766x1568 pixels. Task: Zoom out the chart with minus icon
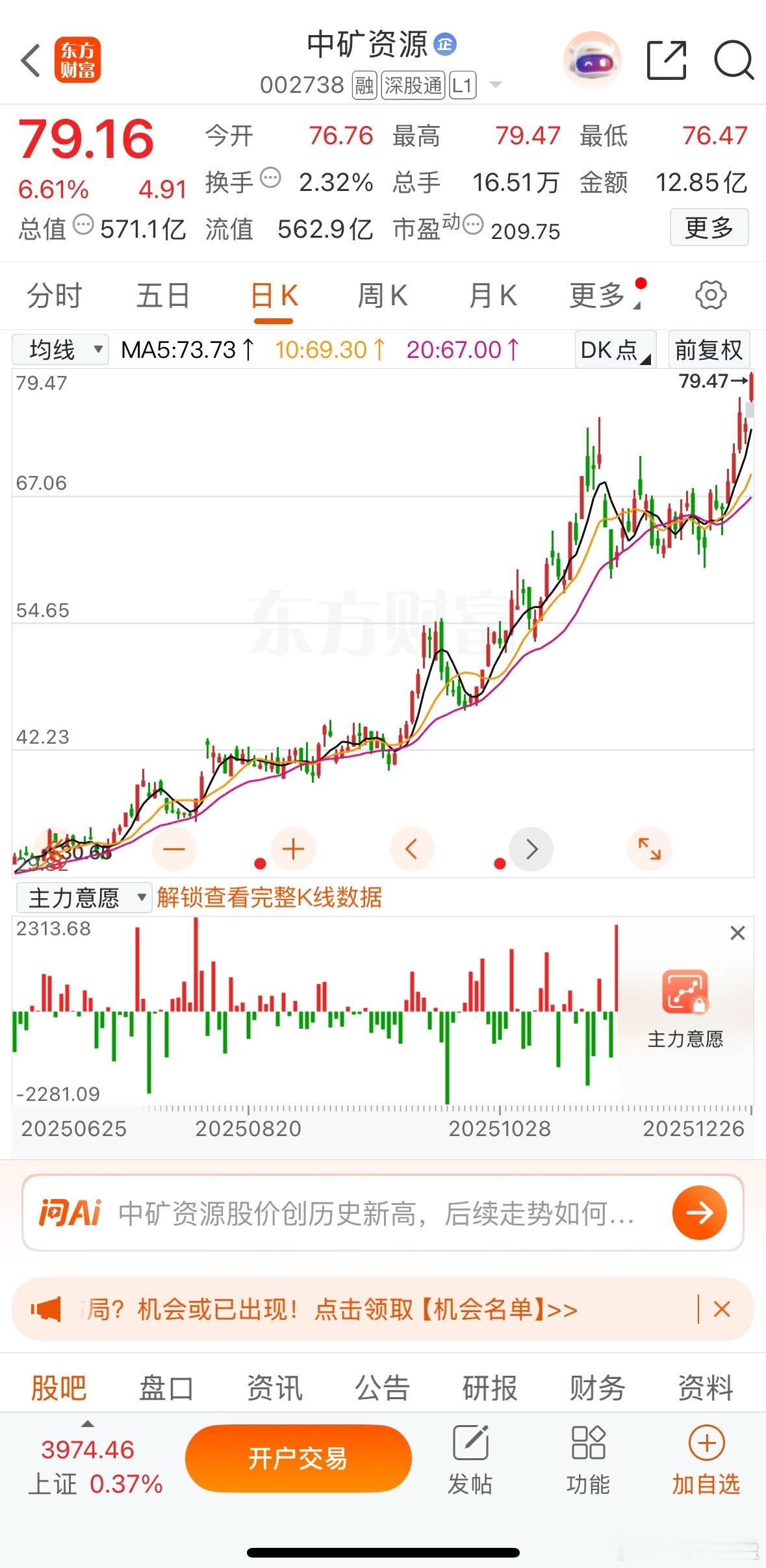pyautogui.click(x=173, y=848)
